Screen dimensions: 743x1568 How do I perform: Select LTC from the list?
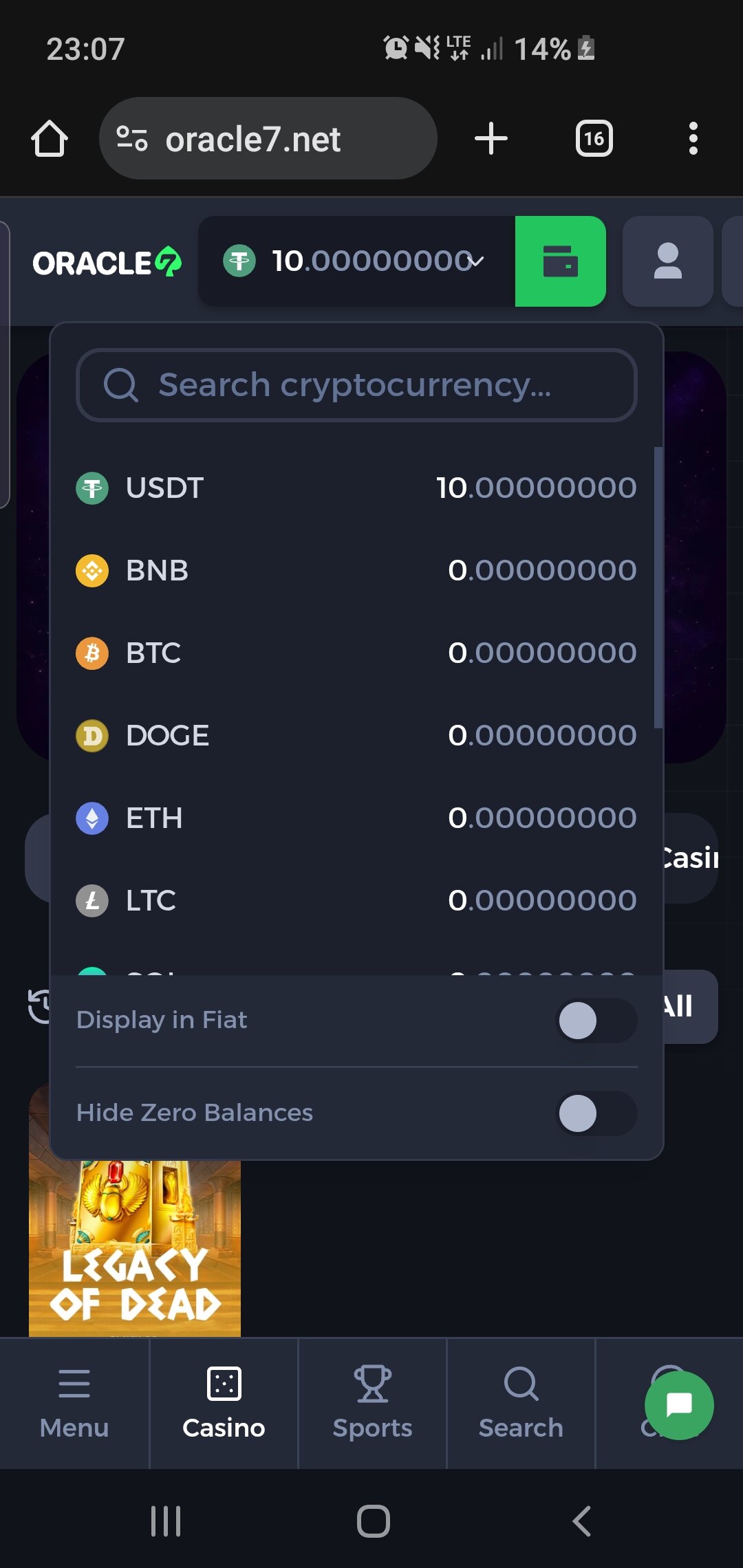coord(356,901)
